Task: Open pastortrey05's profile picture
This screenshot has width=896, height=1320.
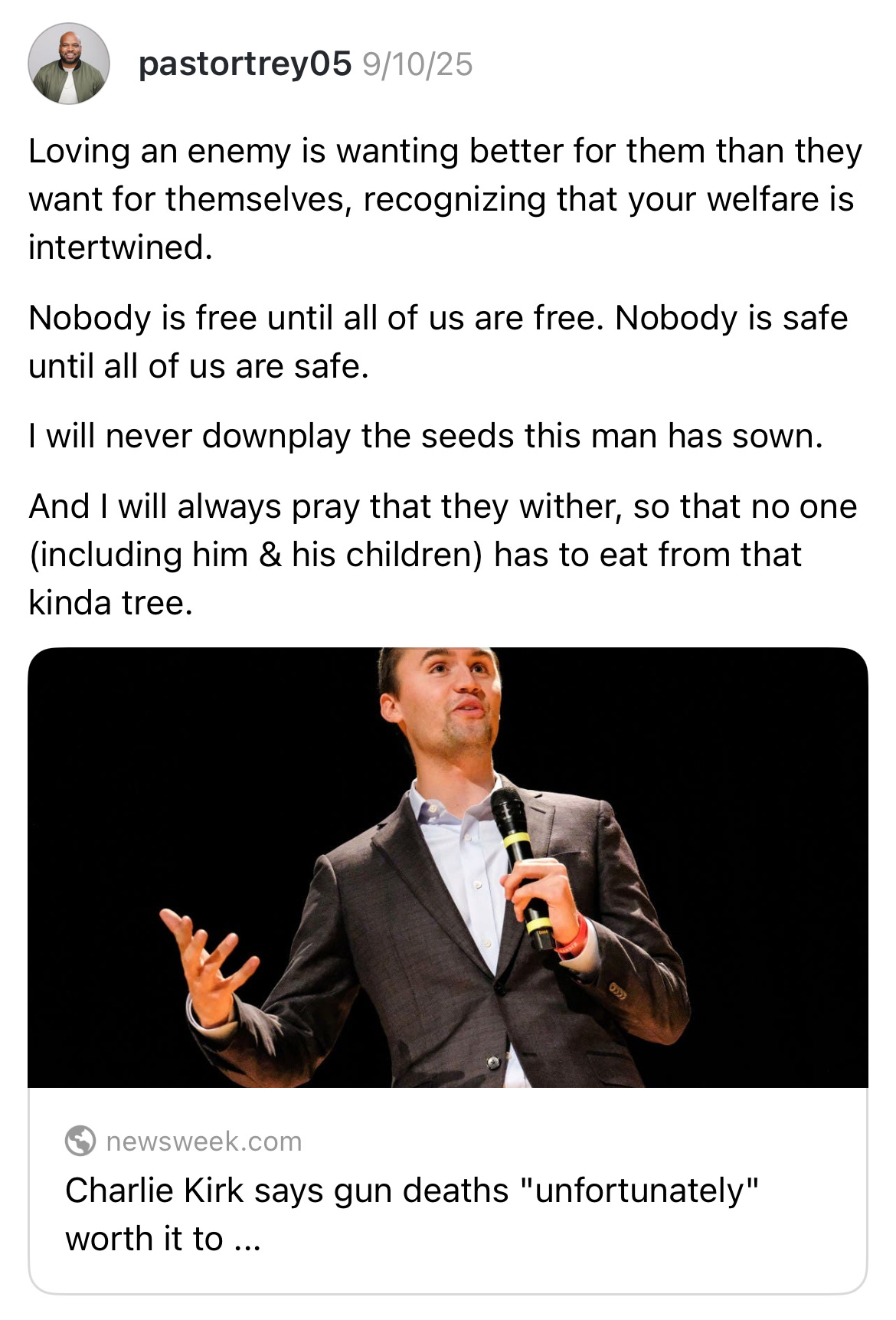Action: (x=69, y=64)
